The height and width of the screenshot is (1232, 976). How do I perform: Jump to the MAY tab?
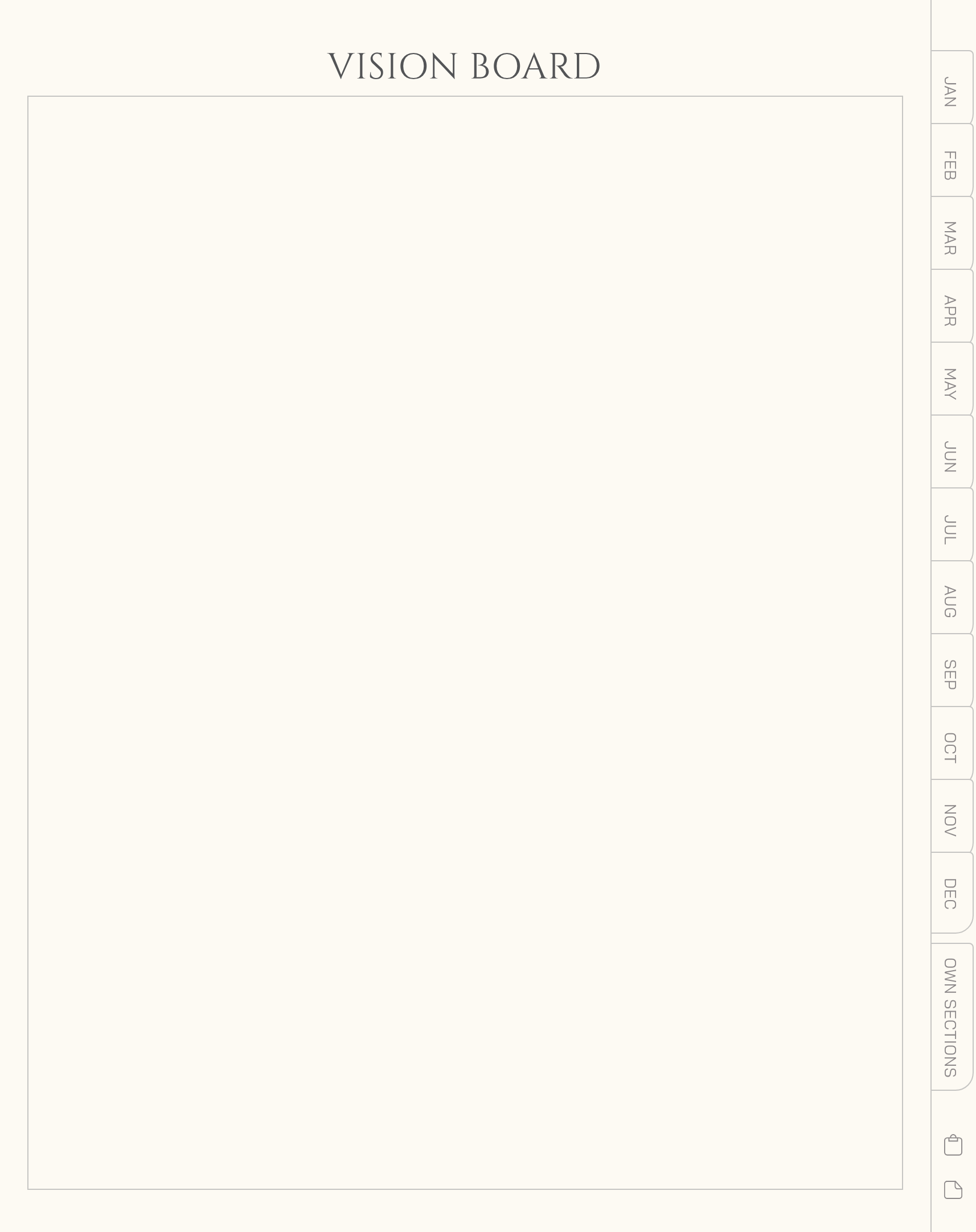tap(950, 384)
